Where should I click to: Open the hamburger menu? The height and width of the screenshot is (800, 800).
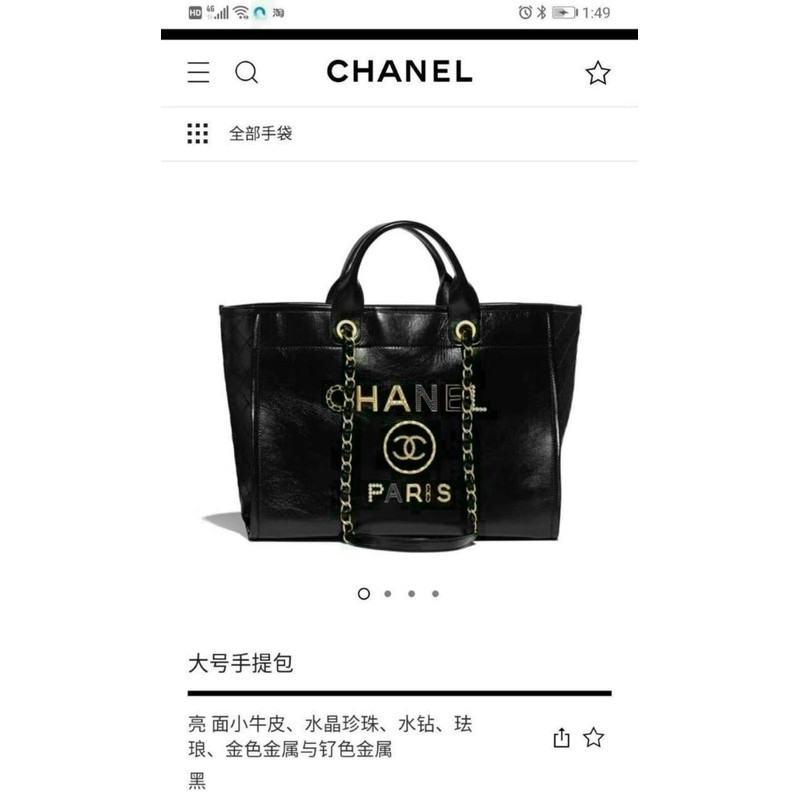199,72
